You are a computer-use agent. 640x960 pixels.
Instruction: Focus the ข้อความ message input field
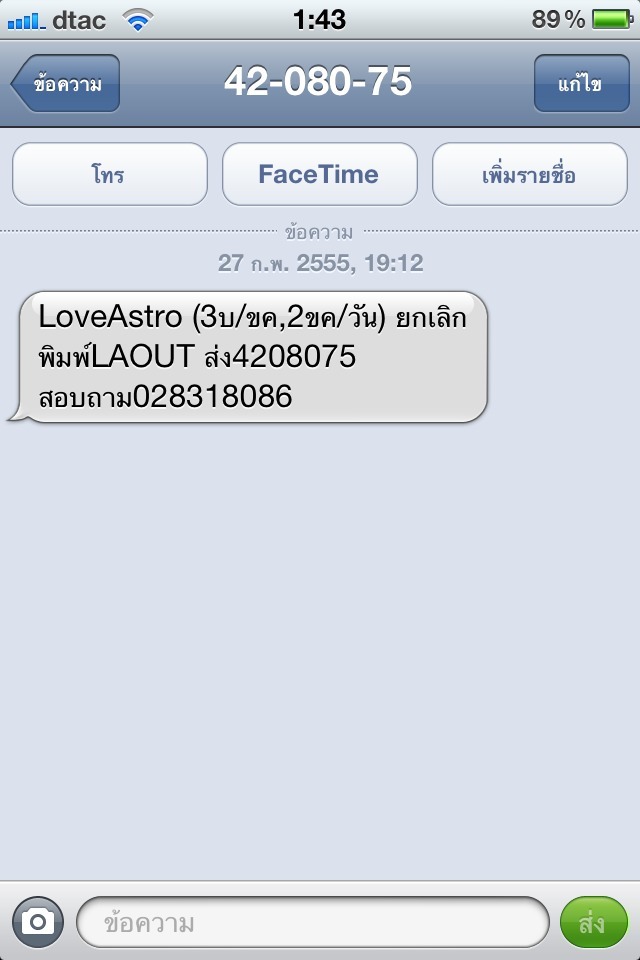point(312,922)
